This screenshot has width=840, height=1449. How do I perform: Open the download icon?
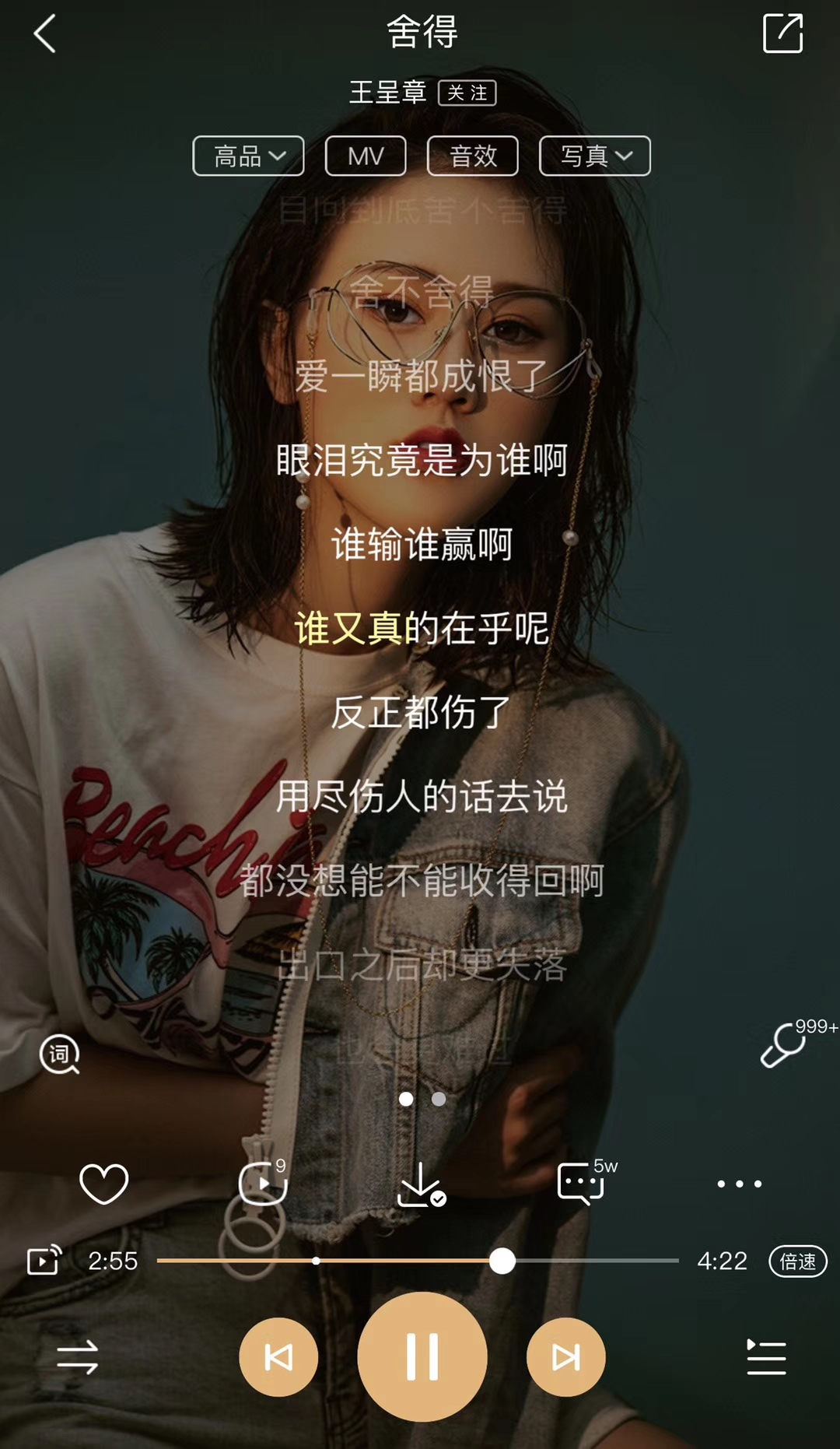tap(421, 1184)
